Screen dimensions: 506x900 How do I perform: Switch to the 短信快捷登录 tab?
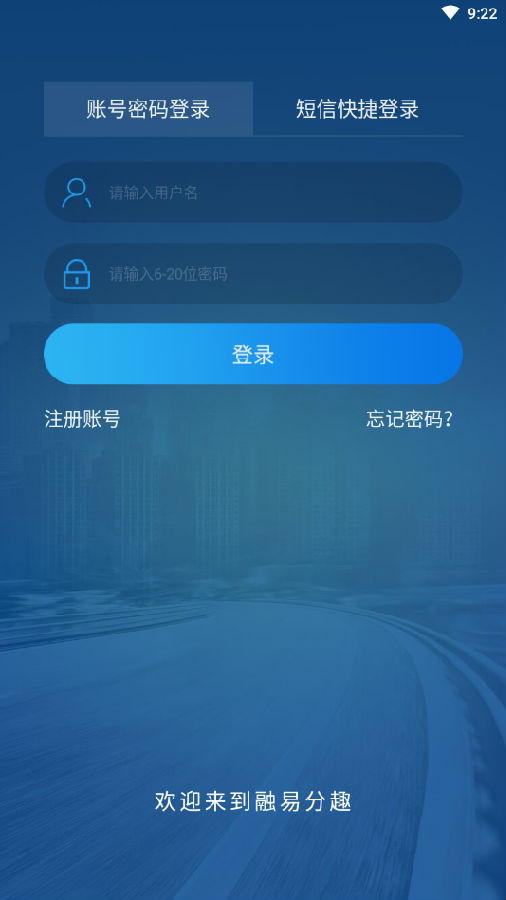point(357,109)
